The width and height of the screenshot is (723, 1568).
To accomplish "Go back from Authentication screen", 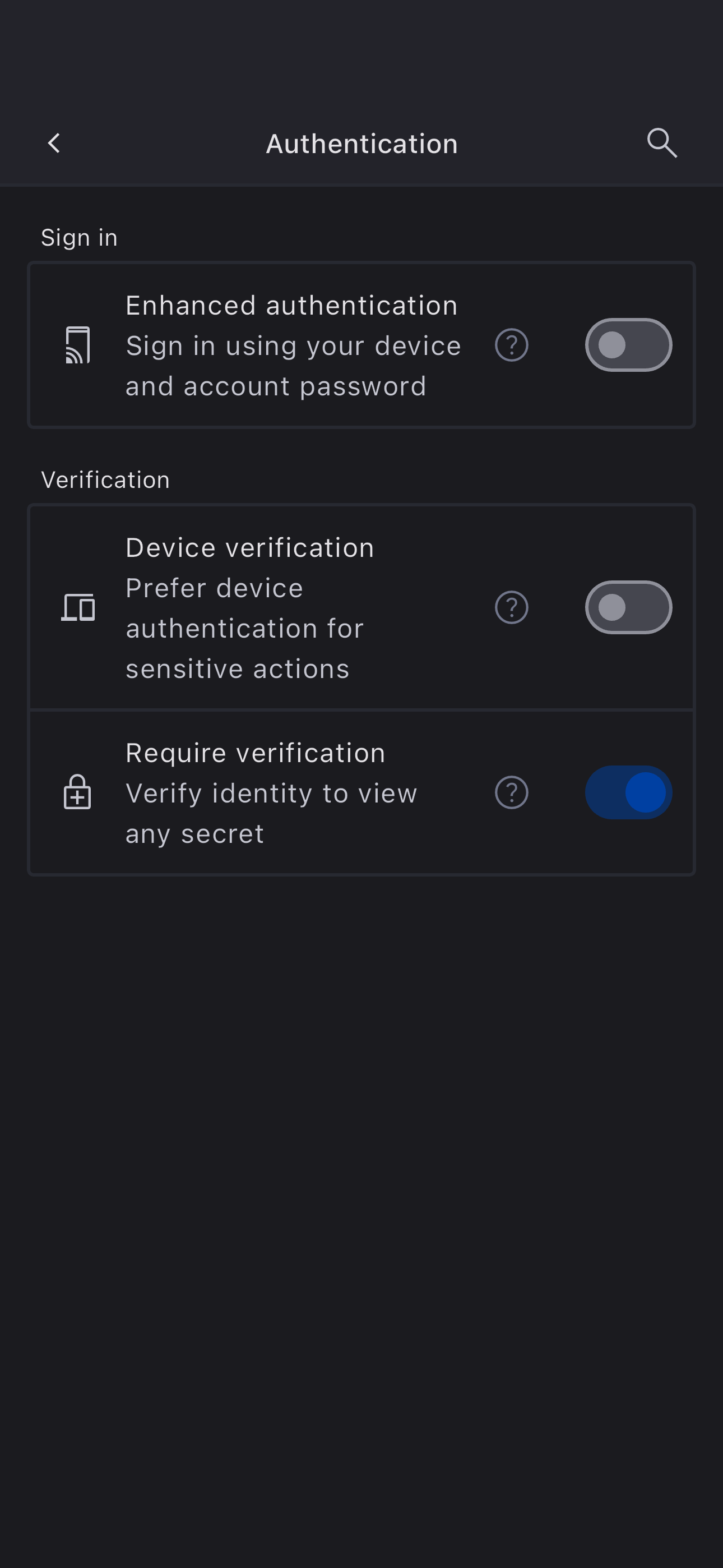I will pos(54,144).
